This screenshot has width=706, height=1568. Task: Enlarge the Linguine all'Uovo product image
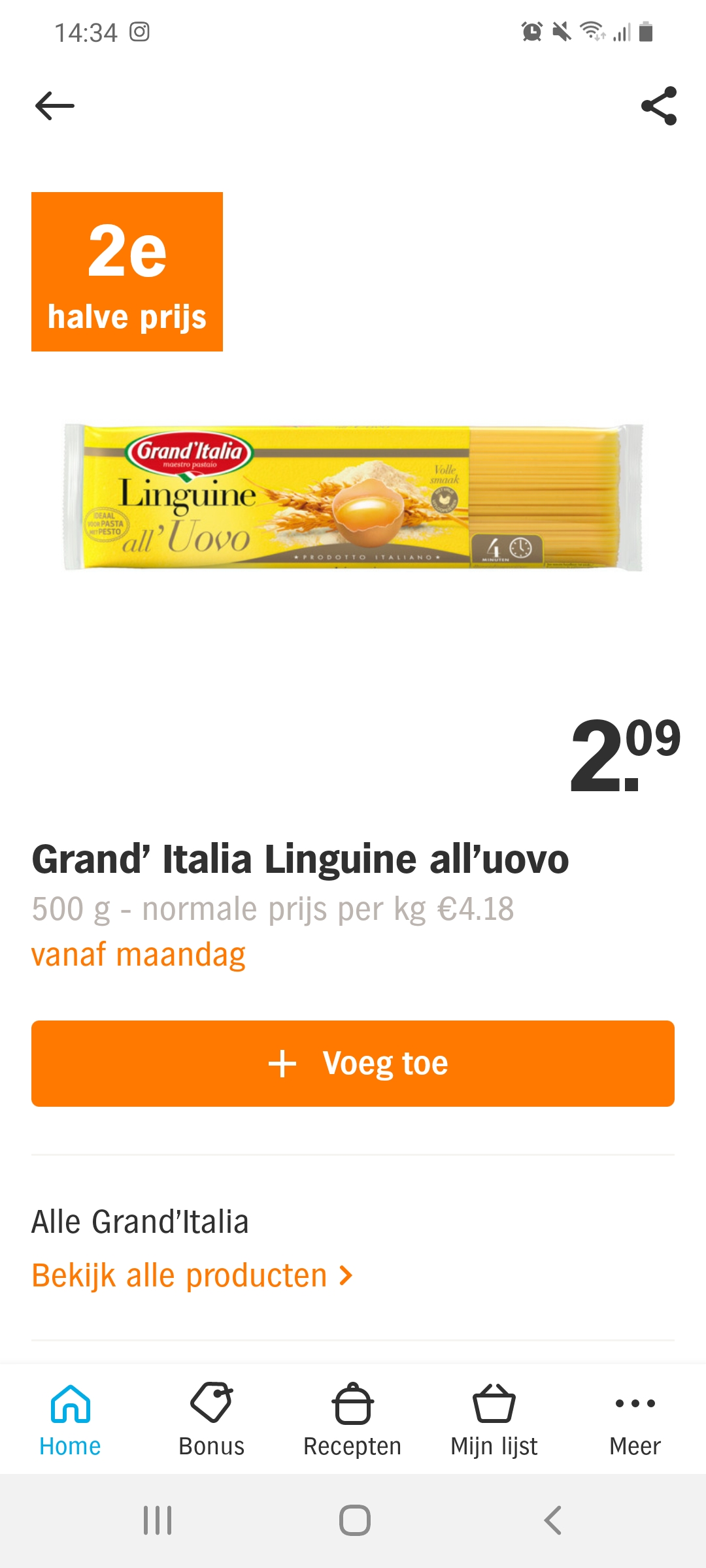(x=353, y=497)
